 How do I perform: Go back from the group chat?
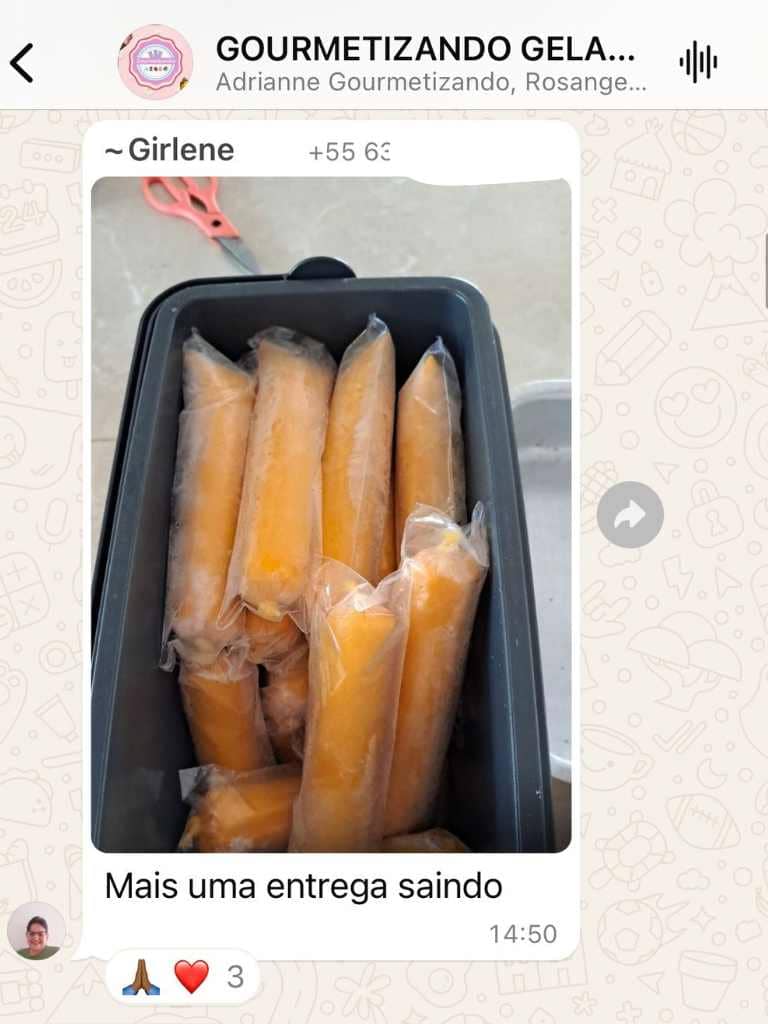point(22,63)
